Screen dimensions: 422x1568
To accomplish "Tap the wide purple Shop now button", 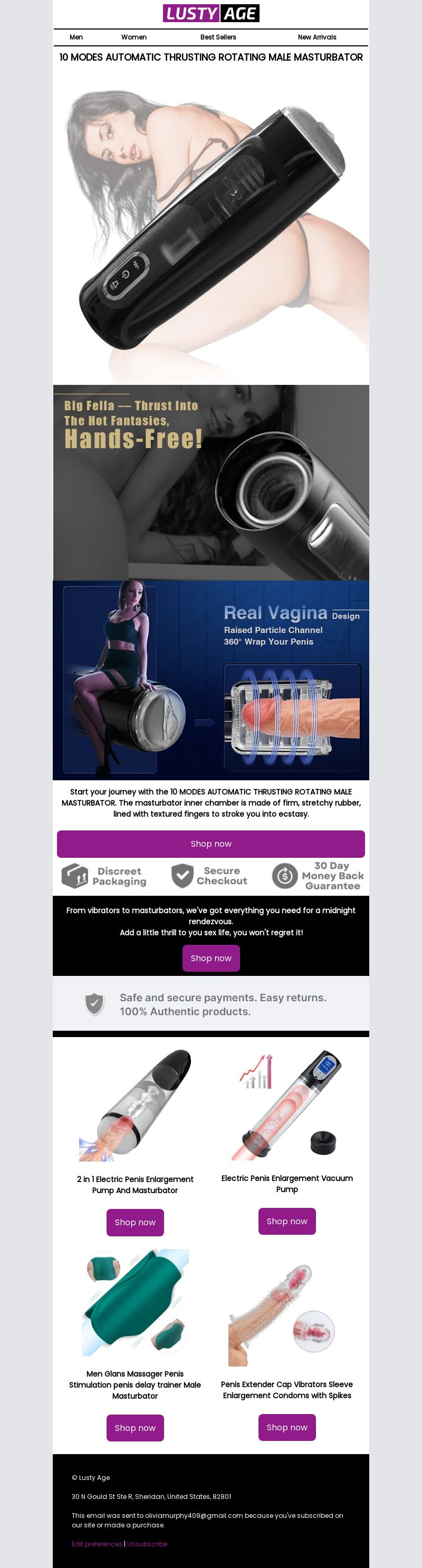I will (210, 844).
